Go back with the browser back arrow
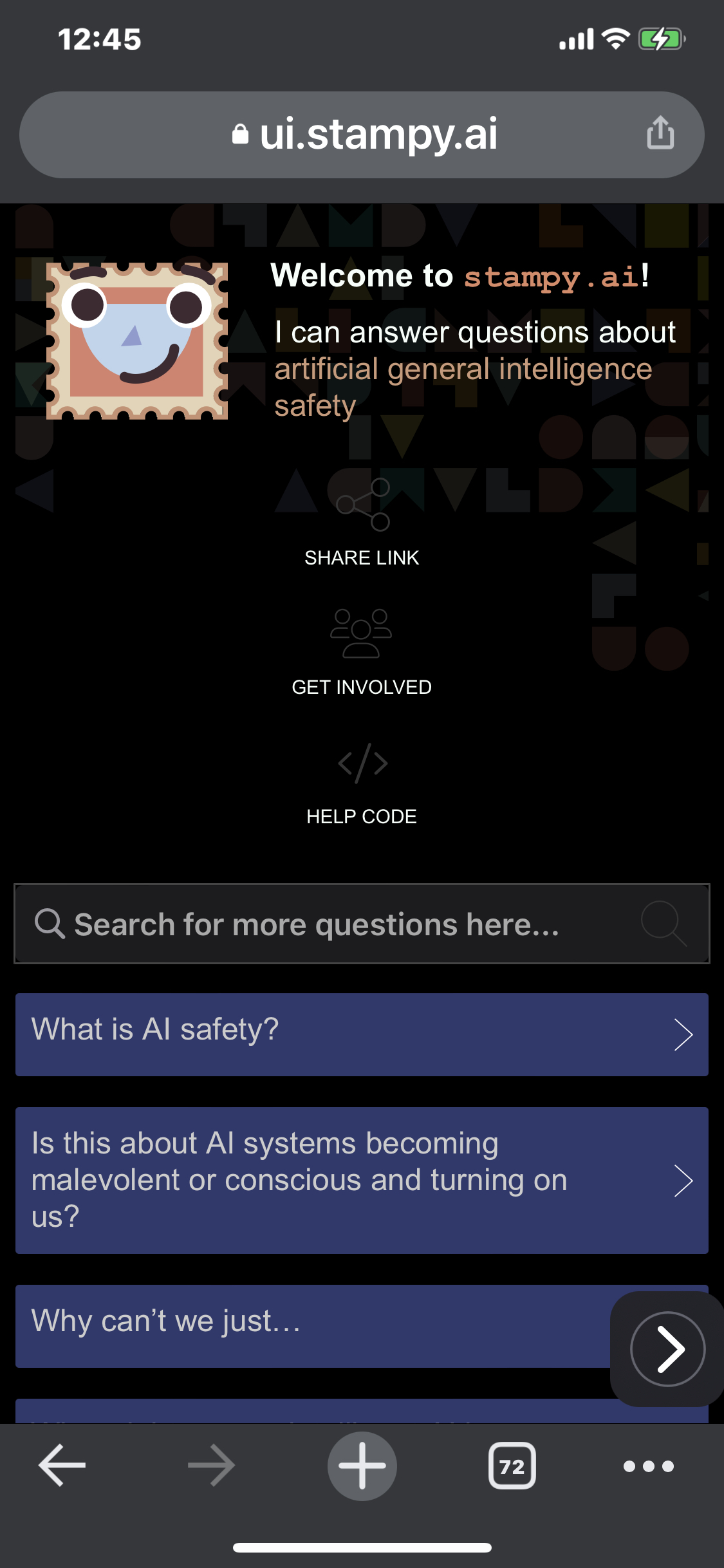 pyautogui.click(x=62, y=1466)
